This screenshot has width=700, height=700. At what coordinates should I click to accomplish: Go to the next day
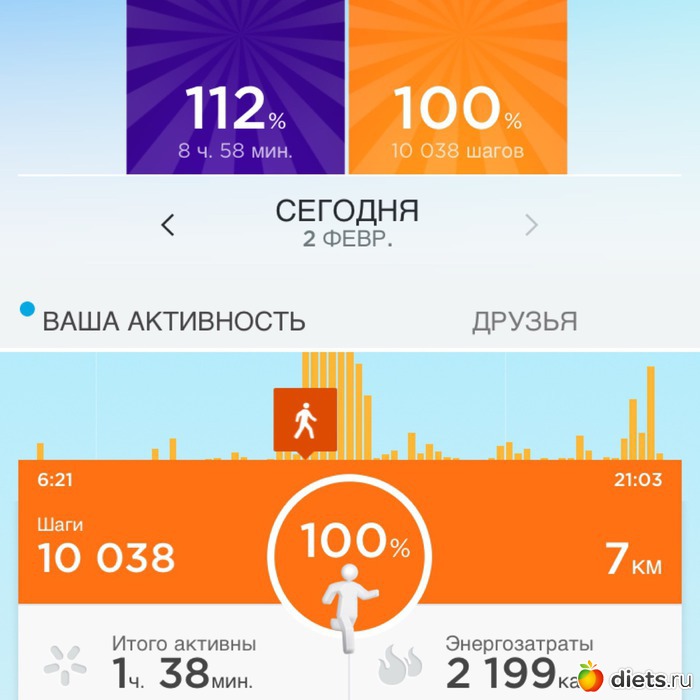531,226
